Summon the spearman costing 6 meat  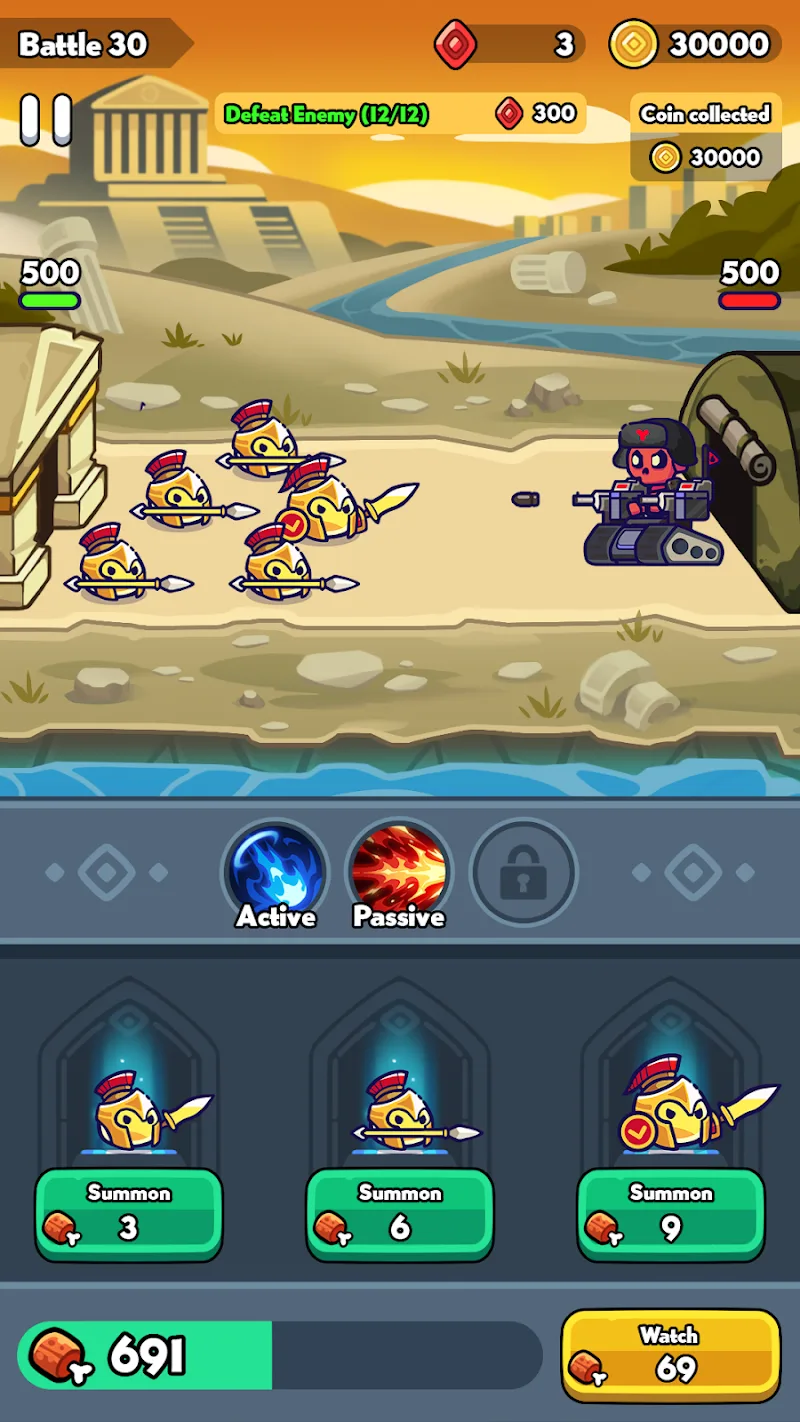pyautogui.click(x=400, y=1214)
